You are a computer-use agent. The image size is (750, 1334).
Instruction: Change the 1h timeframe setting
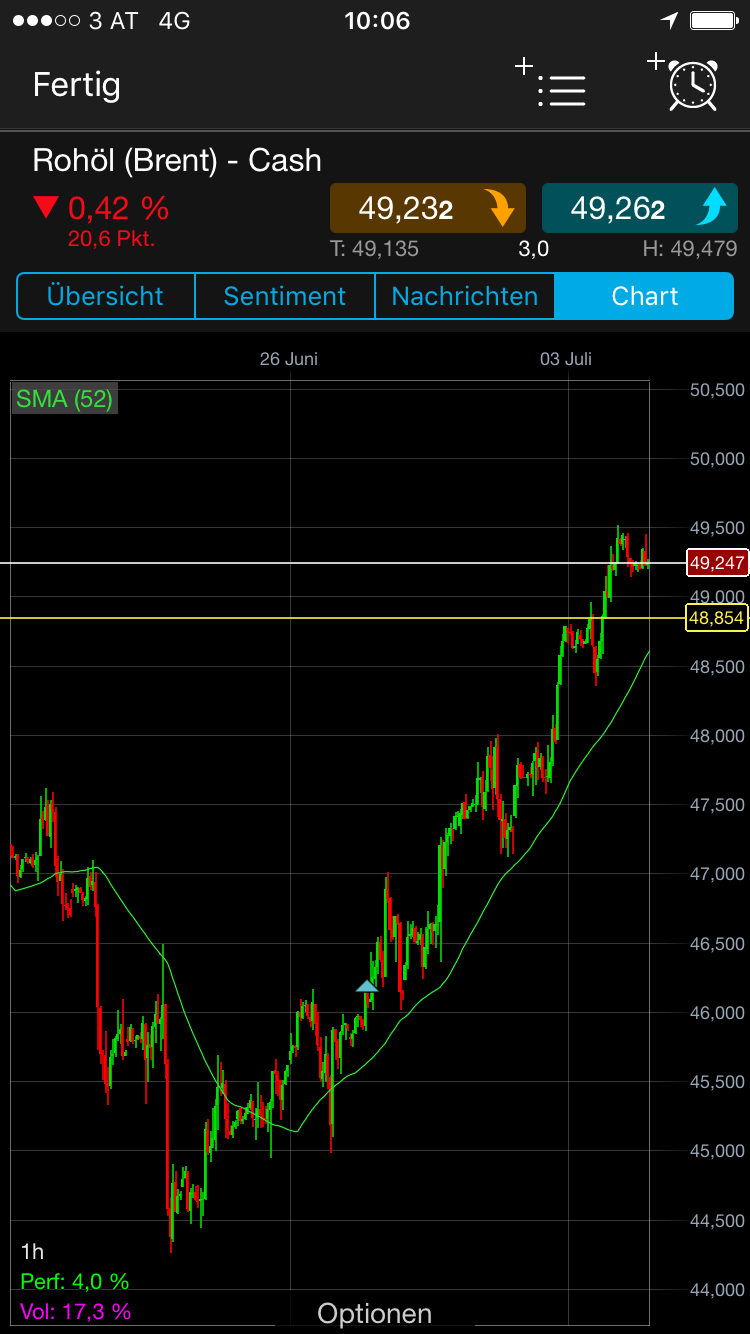(x=32, y=1250)
